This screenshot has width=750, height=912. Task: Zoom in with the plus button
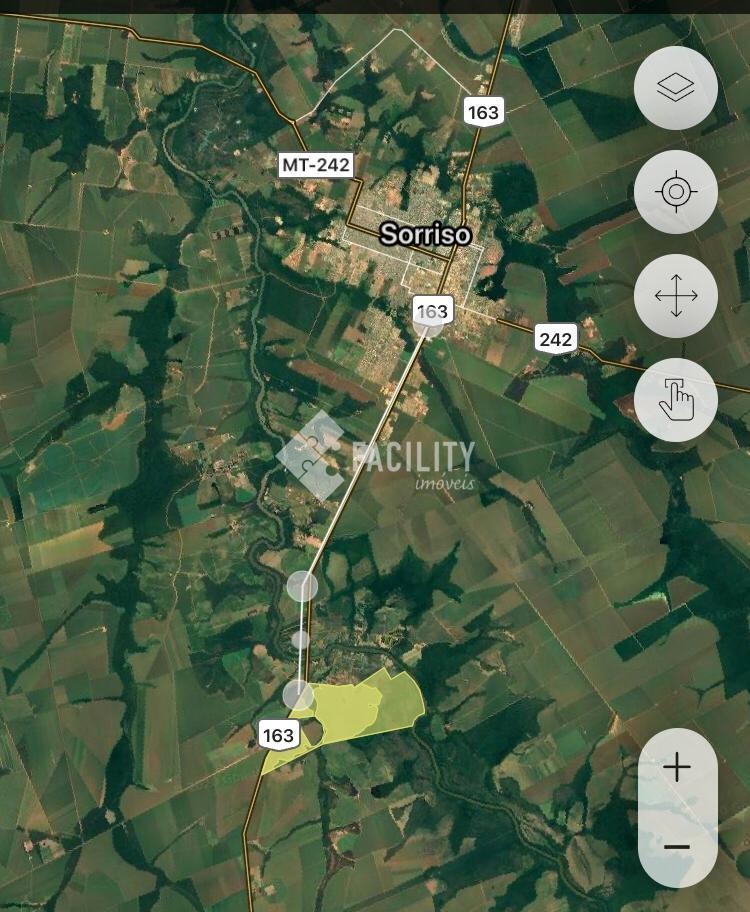tap(677, 768)
